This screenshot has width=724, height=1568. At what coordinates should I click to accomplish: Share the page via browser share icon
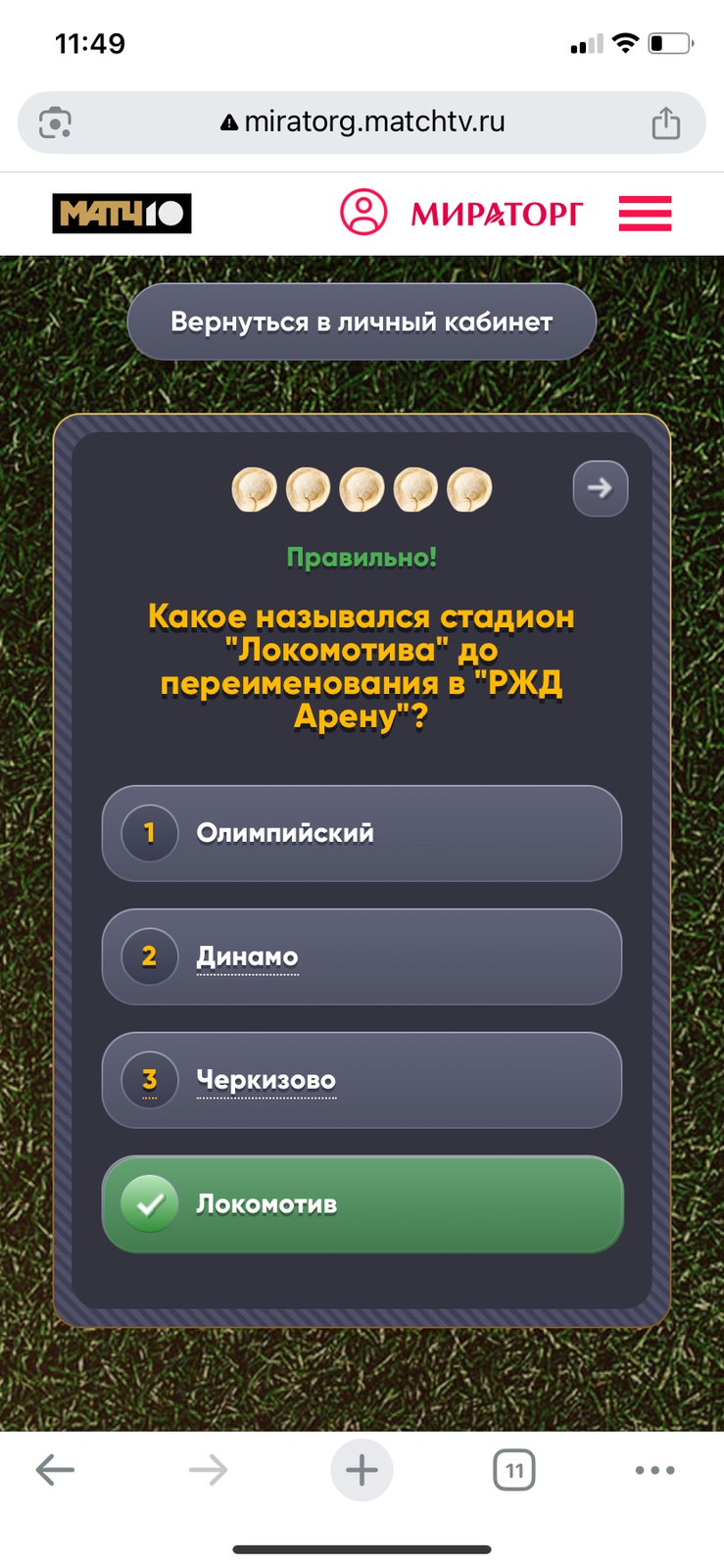pyautogui.click(x=666, y=123)
